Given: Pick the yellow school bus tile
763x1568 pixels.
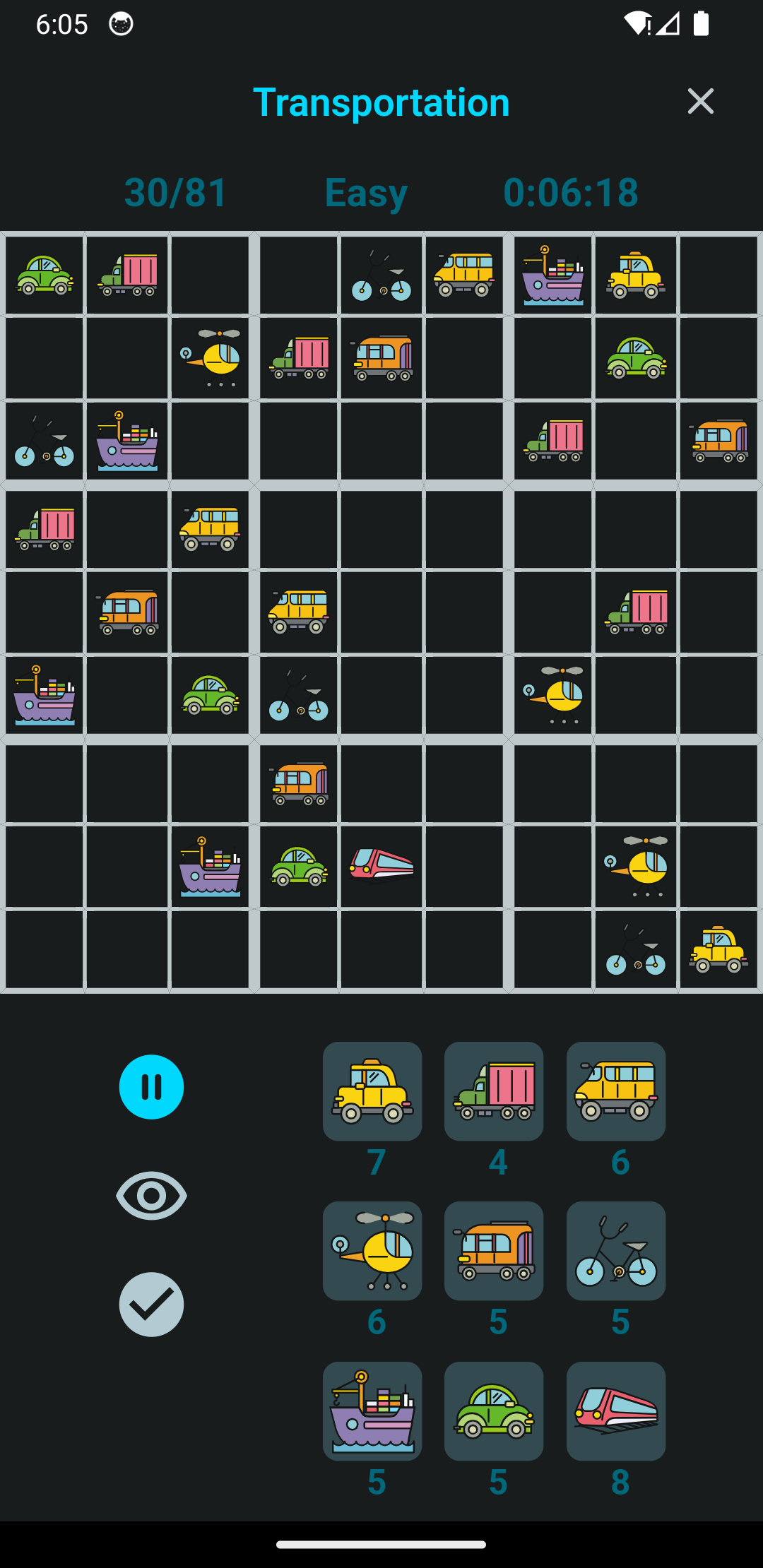Looking at the screenshot, I should click(615, 1091).
